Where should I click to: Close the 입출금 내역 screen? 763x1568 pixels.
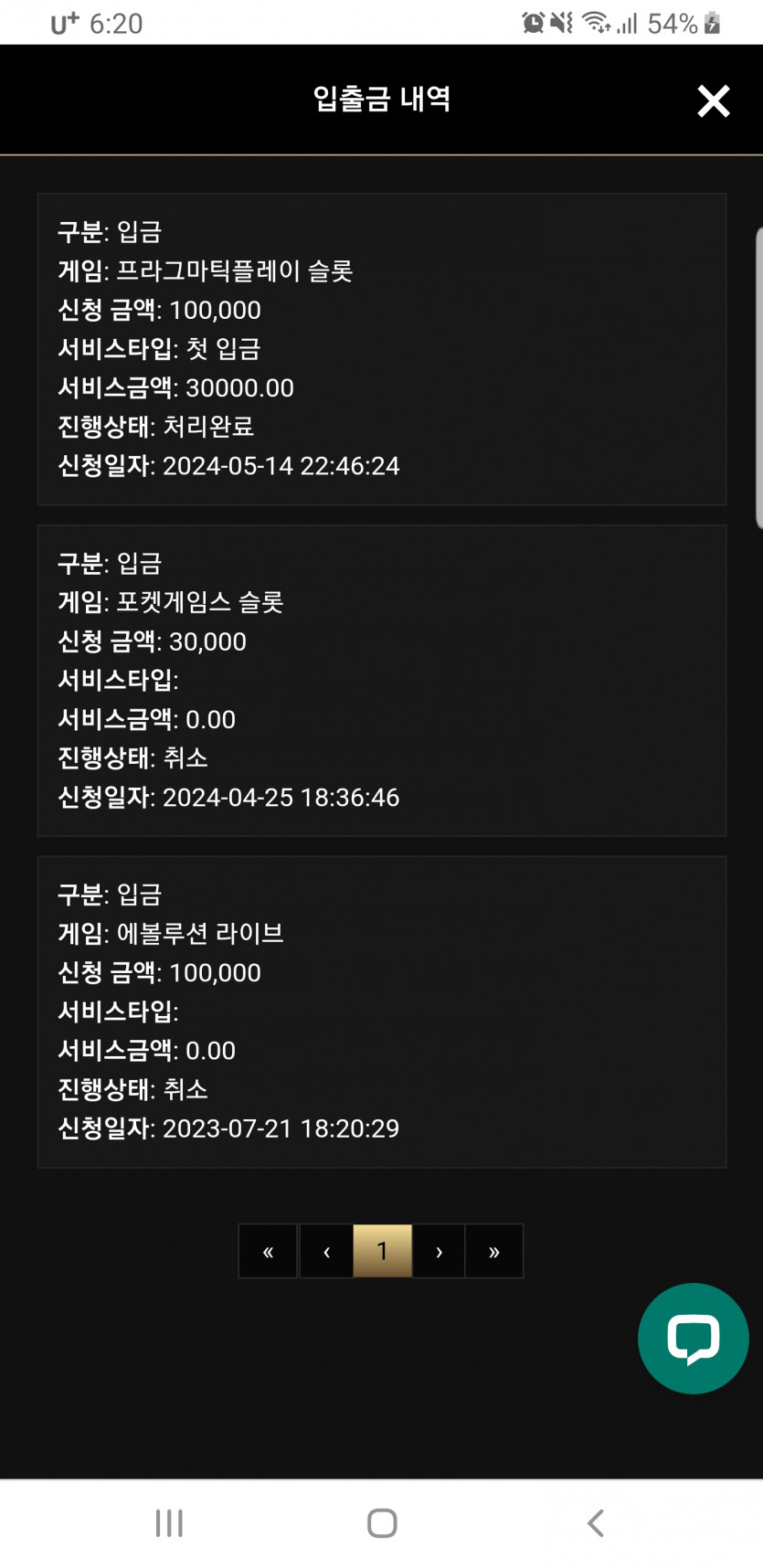[x=713, y=101]
